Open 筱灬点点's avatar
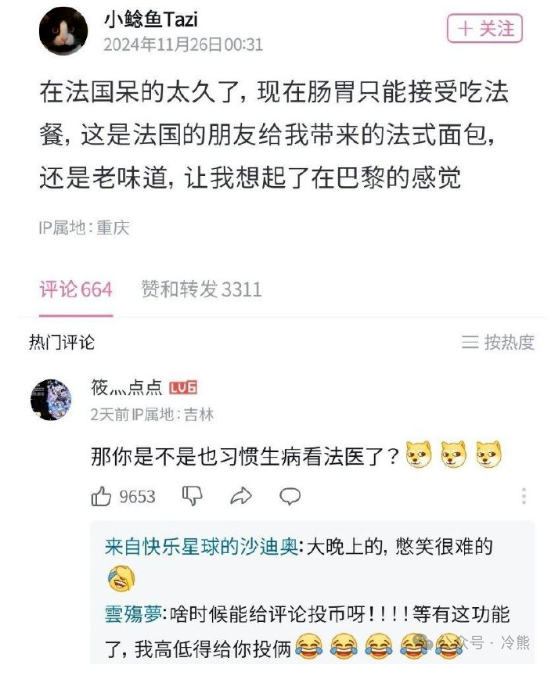 coord(51,400)
